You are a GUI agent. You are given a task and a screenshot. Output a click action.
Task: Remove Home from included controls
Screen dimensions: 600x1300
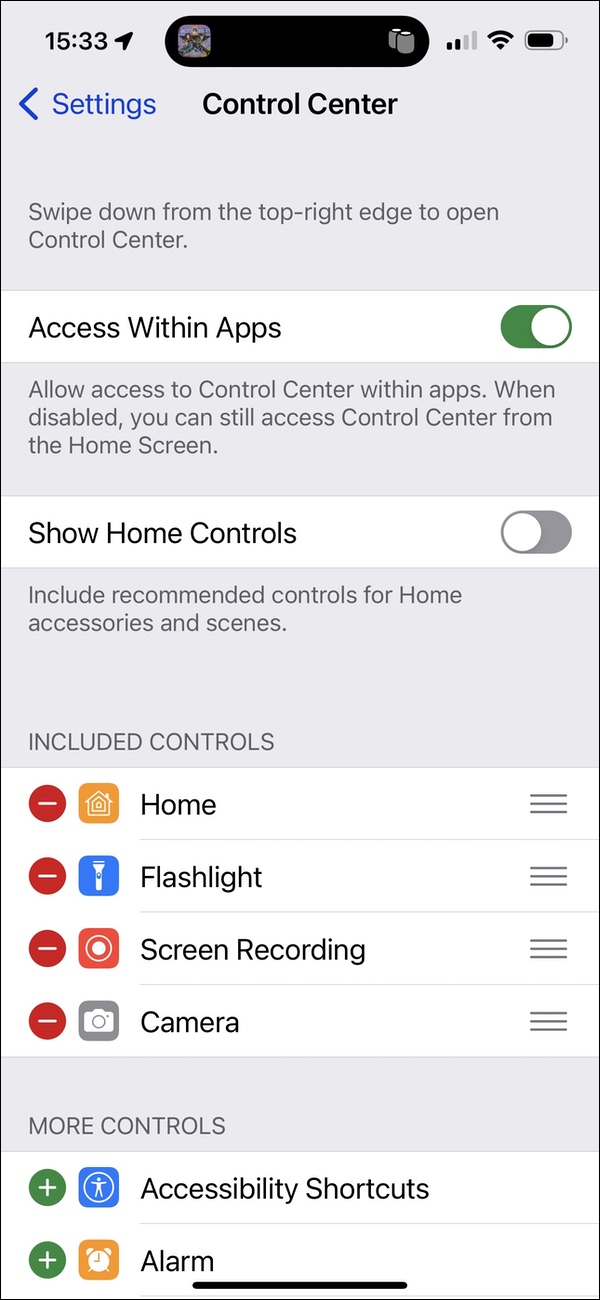[x=47, y=804]
